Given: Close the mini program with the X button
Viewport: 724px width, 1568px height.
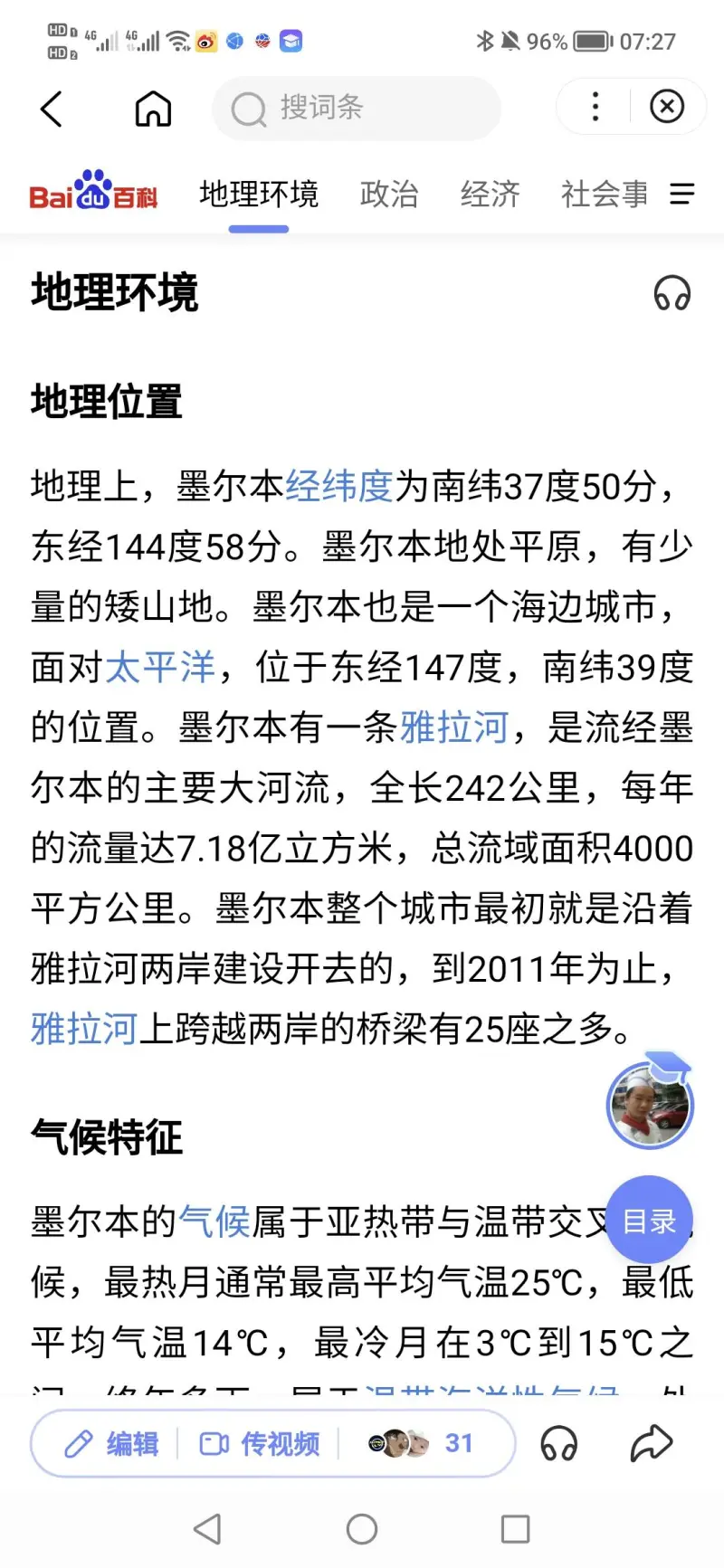Looking at the screenshot, I should click(x=667, y=107).
